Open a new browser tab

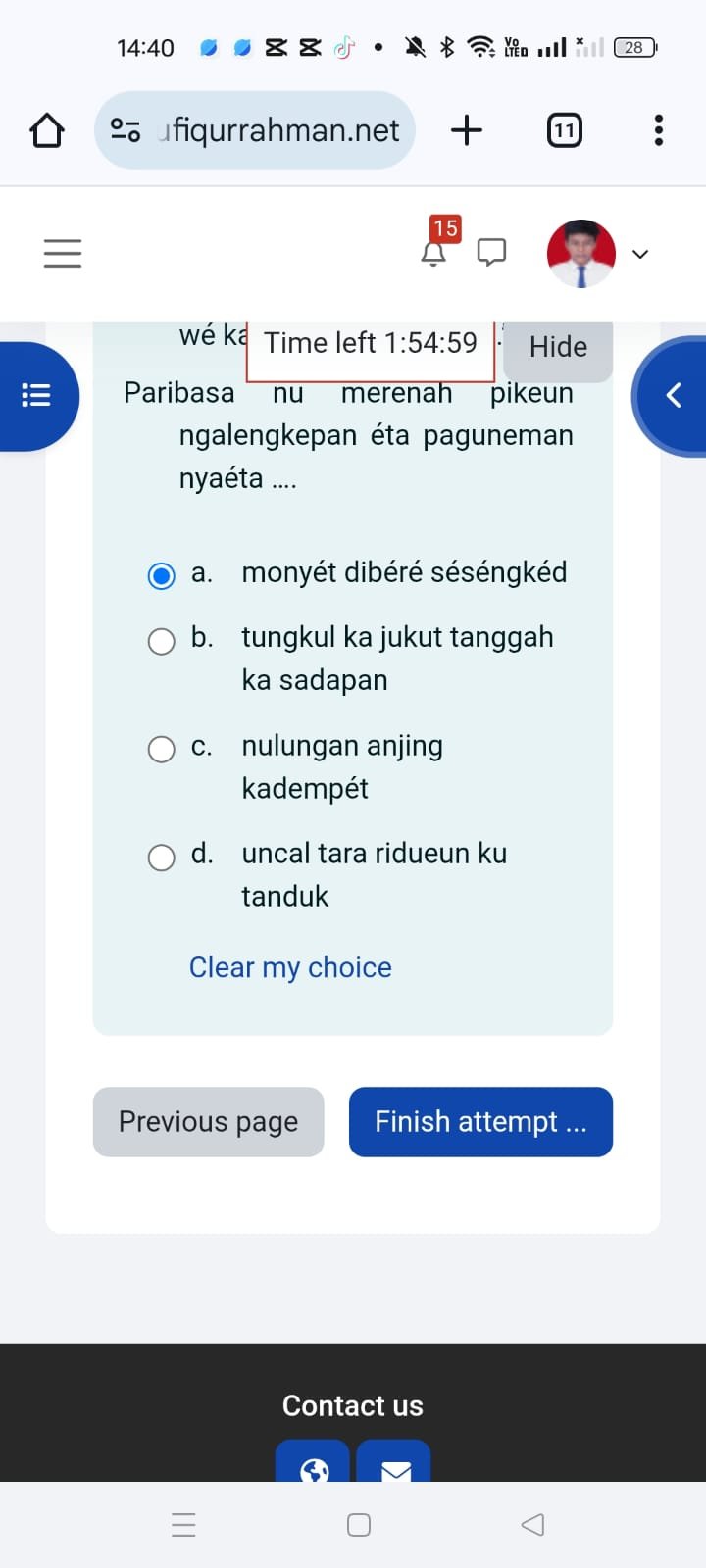[x=467, y=130]
